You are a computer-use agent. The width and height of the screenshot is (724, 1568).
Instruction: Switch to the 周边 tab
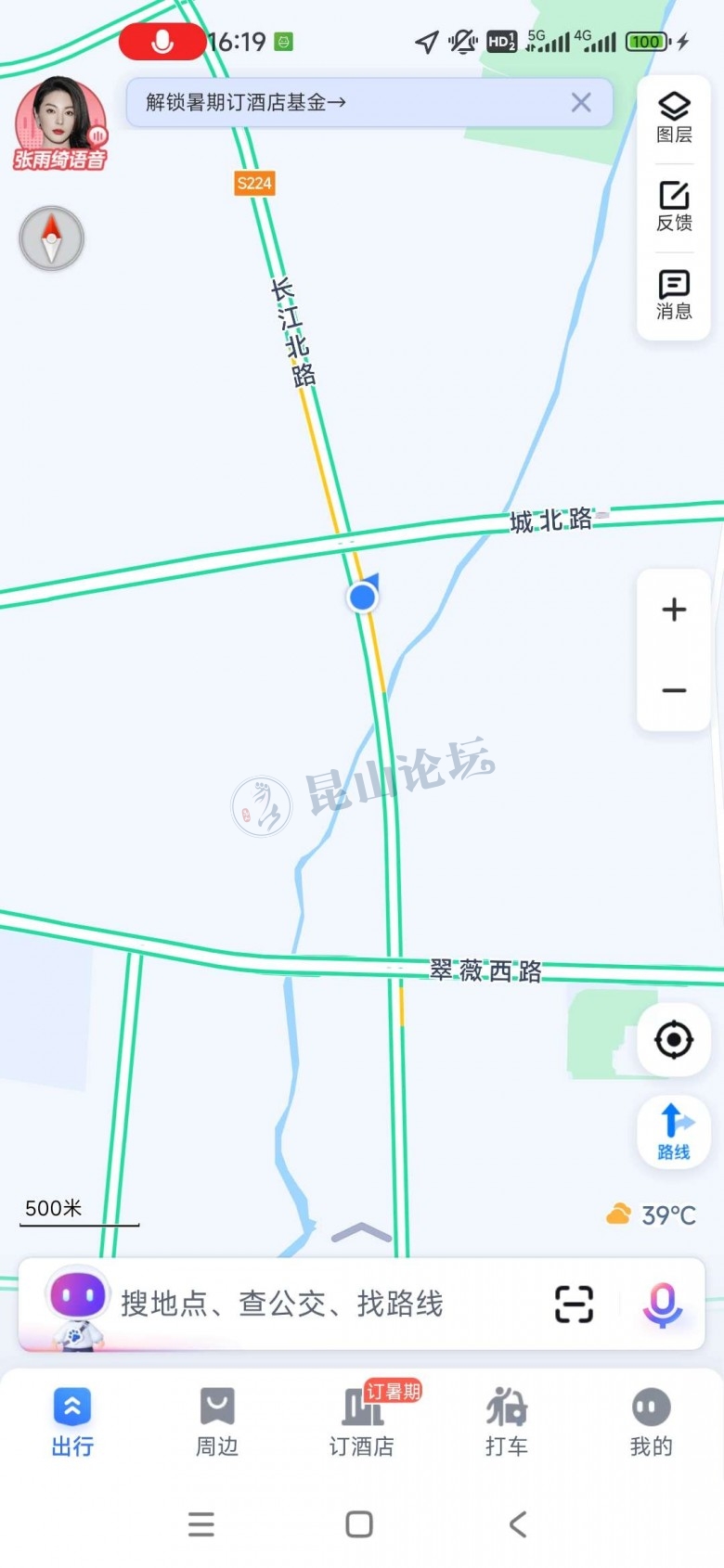click(x=217, y=1422)
